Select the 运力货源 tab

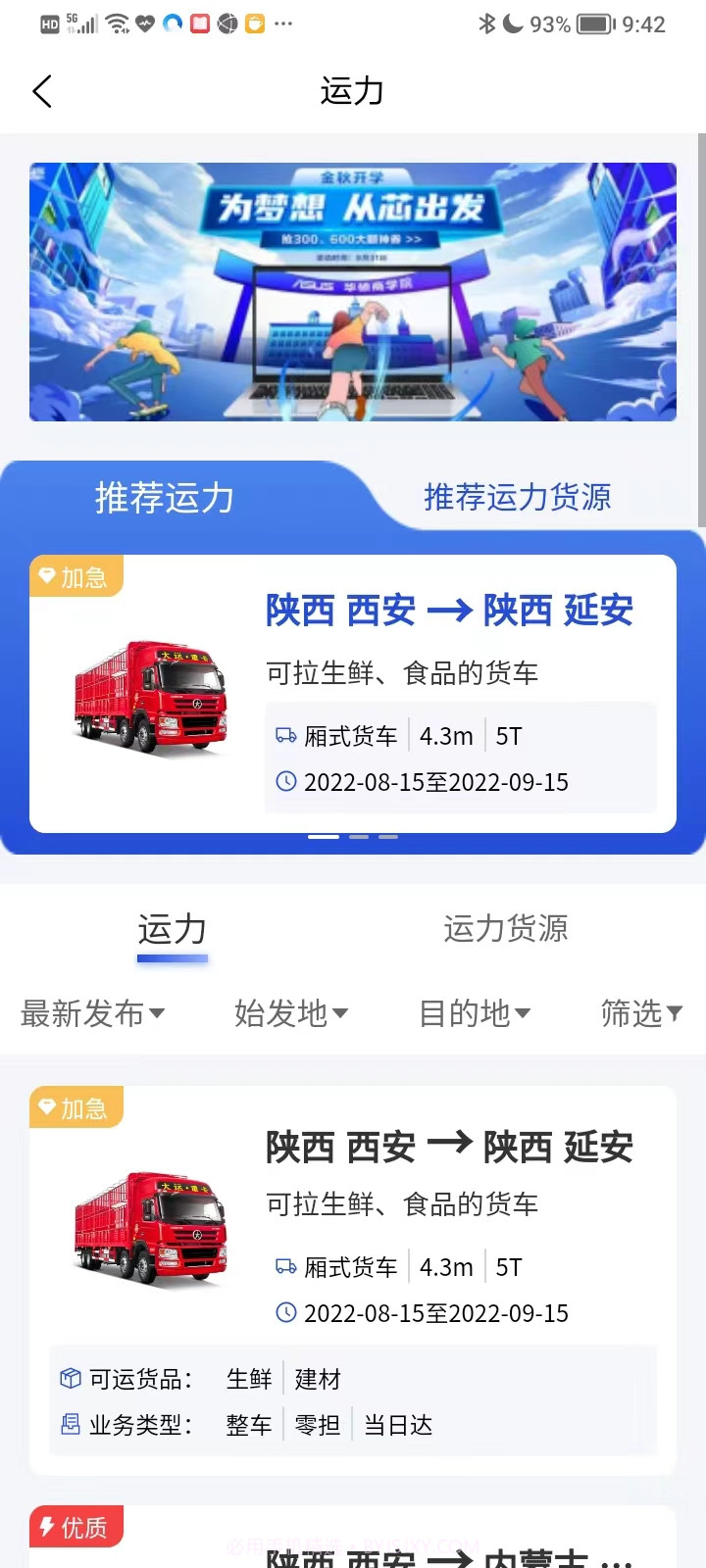505,929
